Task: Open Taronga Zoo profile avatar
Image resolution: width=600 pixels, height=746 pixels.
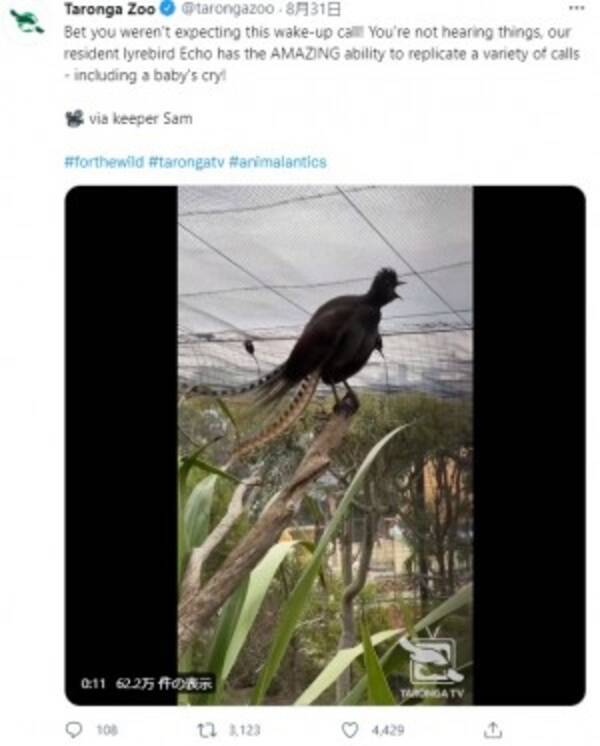Action: (25, 22)
